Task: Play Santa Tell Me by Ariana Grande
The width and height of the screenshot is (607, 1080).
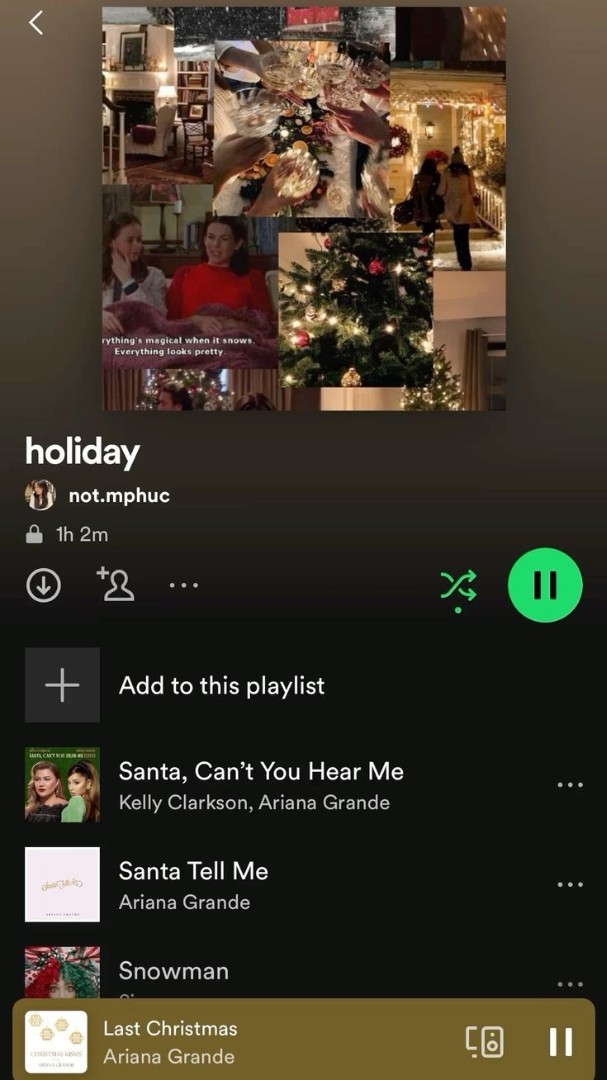Action: pos(193,885)
